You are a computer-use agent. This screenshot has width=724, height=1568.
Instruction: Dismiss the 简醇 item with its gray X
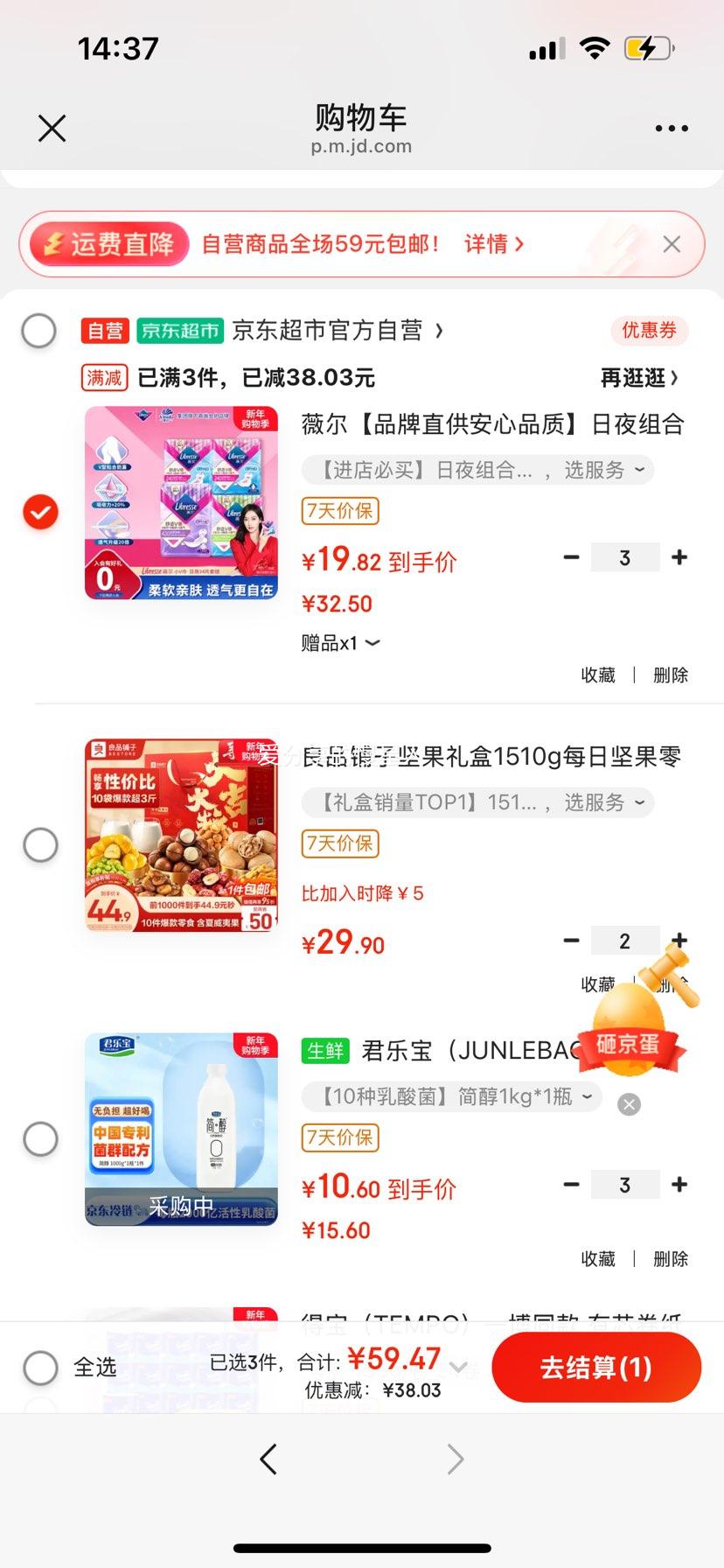tap(628, 1104)
